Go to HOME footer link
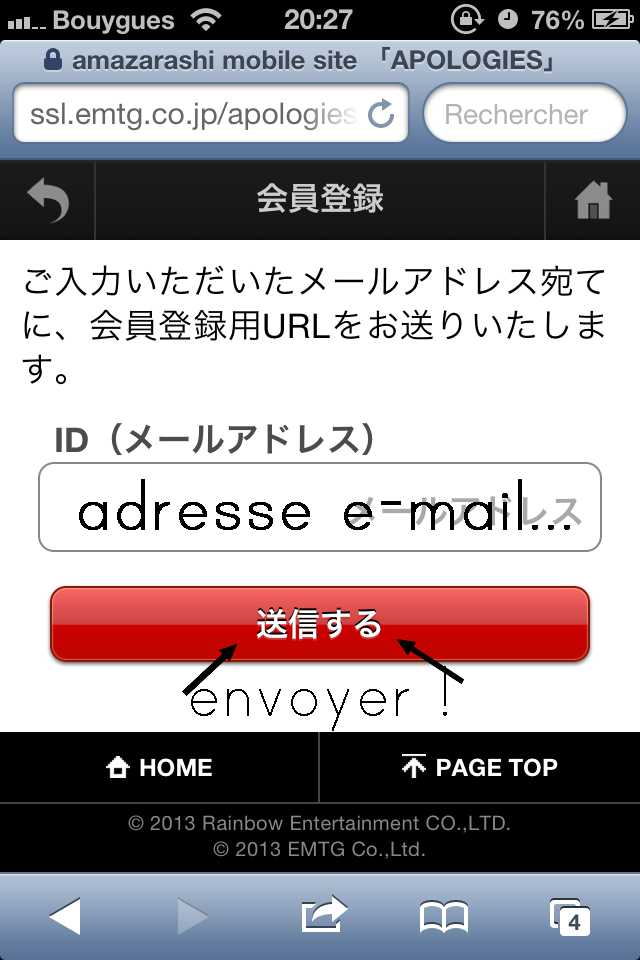Screen dimensions: 640x960 [160, 768]
